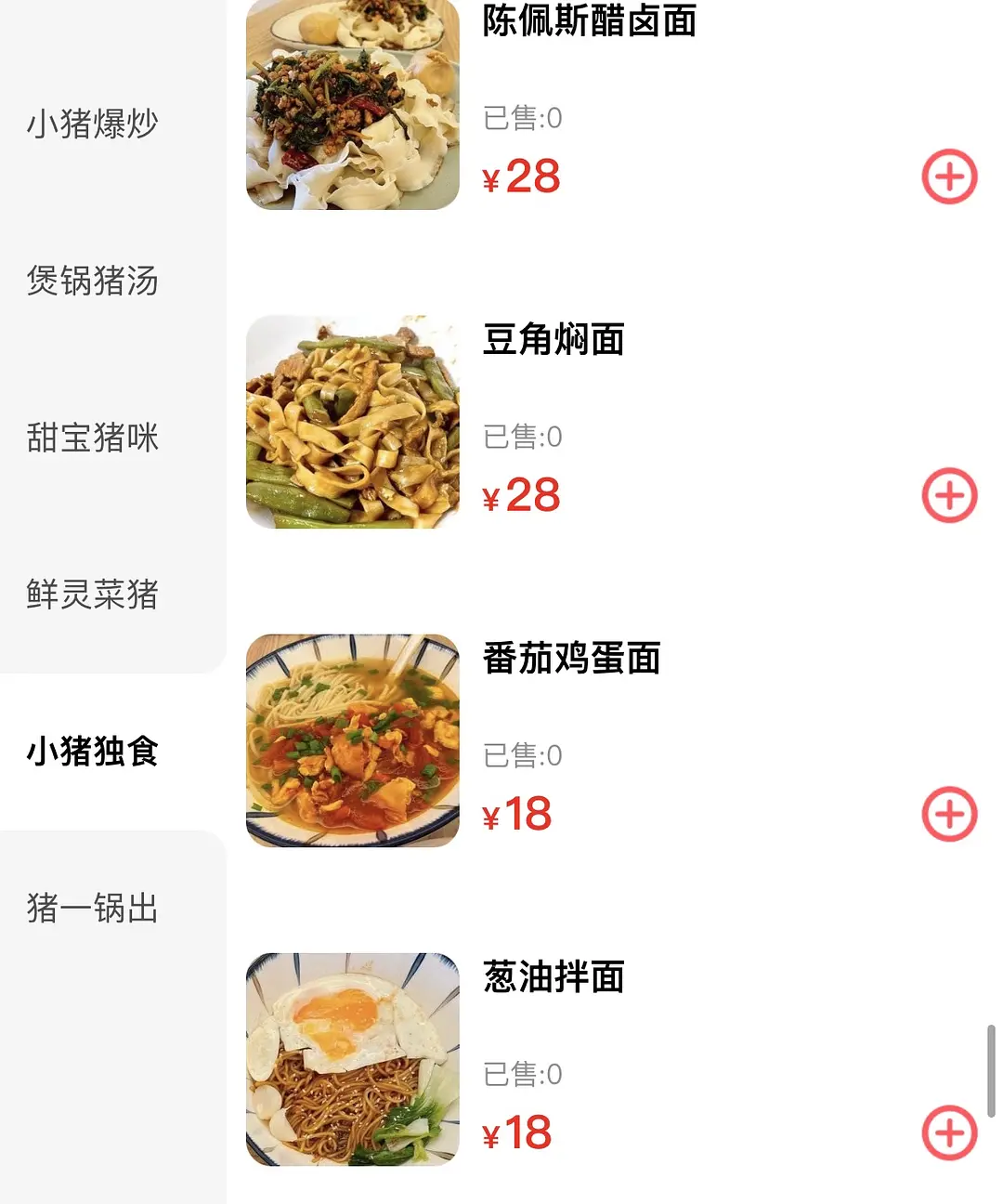Open the 葱油拌面 dish photo
Viewport: 1003px width, 1204px height.
coord(353,1059)
